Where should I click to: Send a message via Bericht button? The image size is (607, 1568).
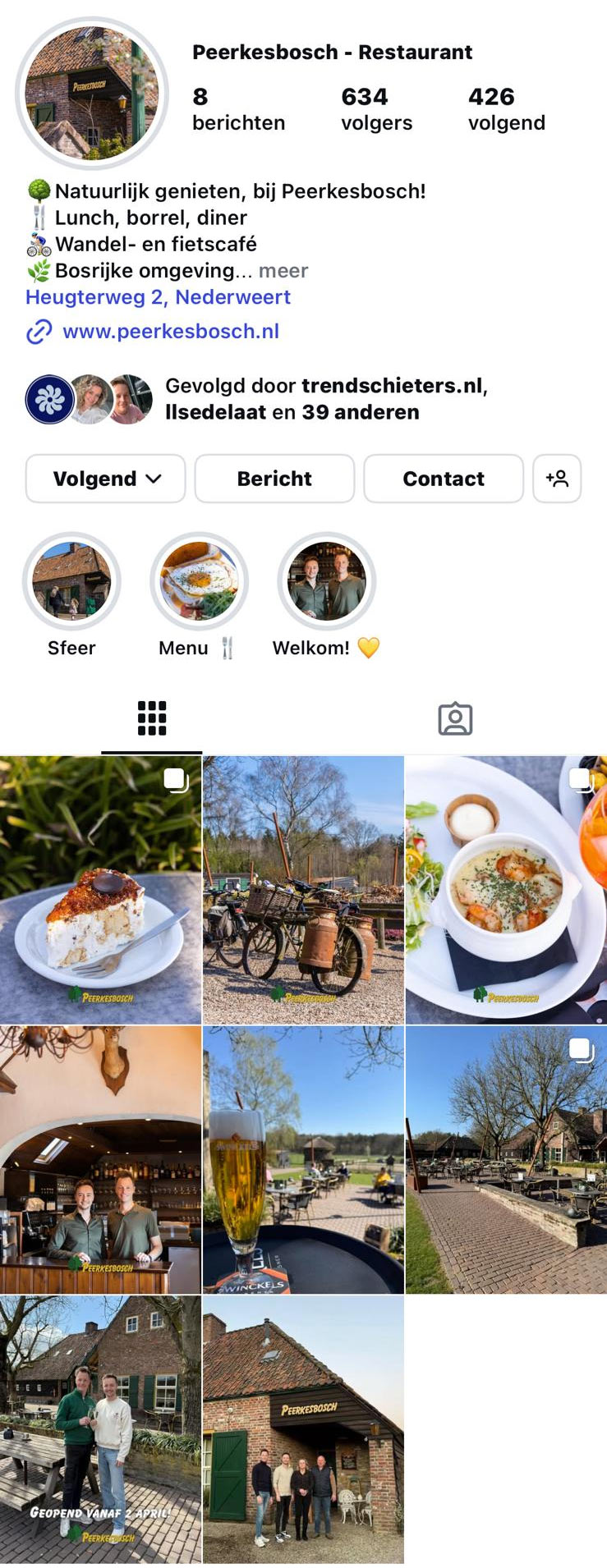(274, 479)
